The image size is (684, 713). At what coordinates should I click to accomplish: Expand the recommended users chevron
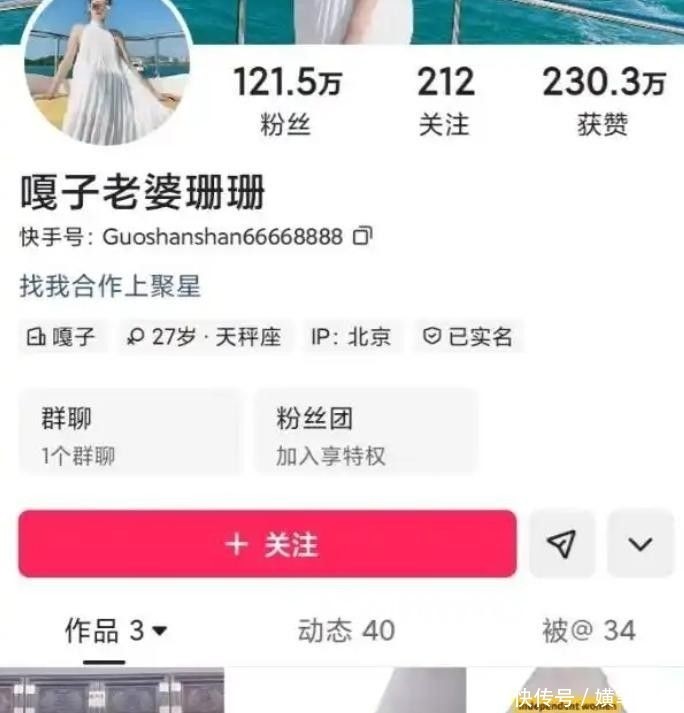click(640, 544)
